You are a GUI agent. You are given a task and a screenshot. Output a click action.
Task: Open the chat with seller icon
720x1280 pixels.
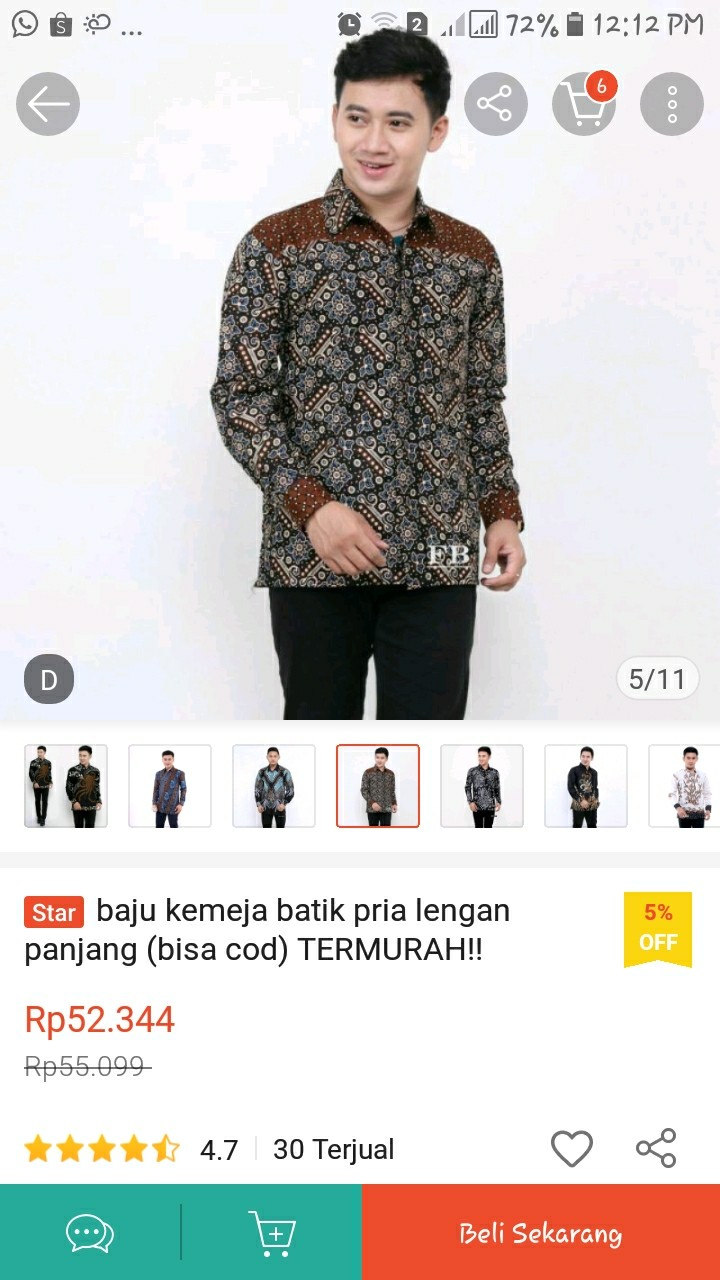(x=88, y=1232)
